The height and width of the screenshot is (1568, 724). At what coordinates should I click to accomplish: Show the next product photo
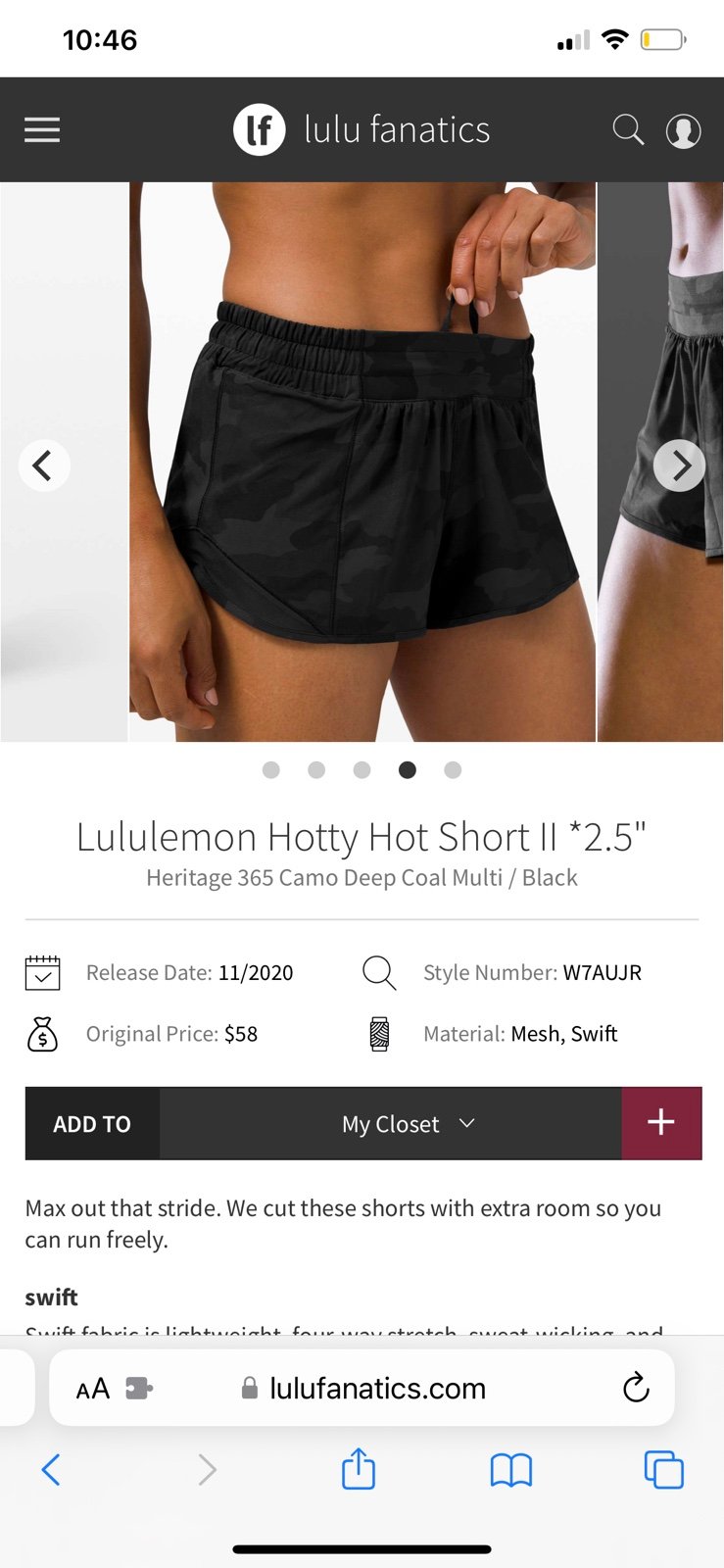pyautogui.click(x=680, y=465)
